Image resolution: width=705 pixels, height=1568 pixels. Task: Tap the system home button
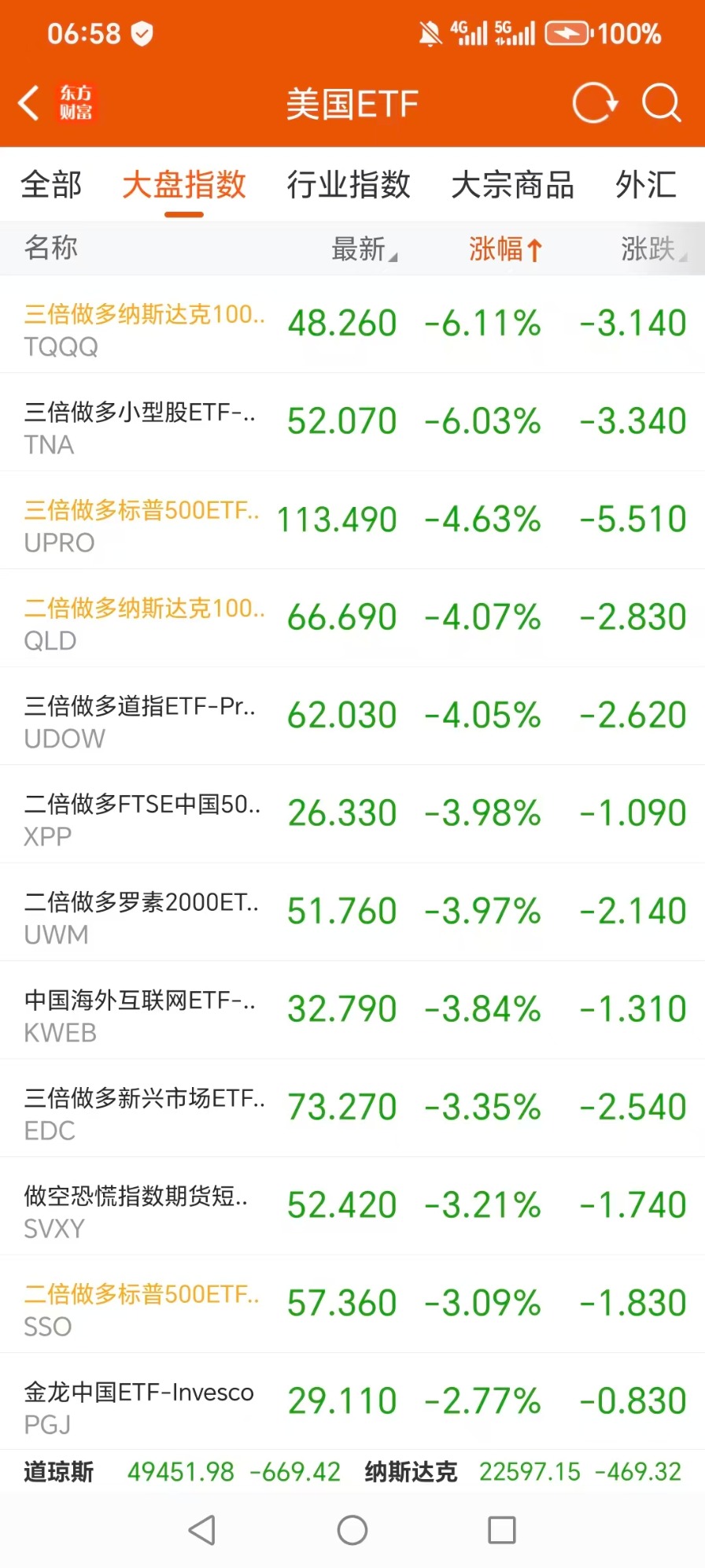[352, 1530]
